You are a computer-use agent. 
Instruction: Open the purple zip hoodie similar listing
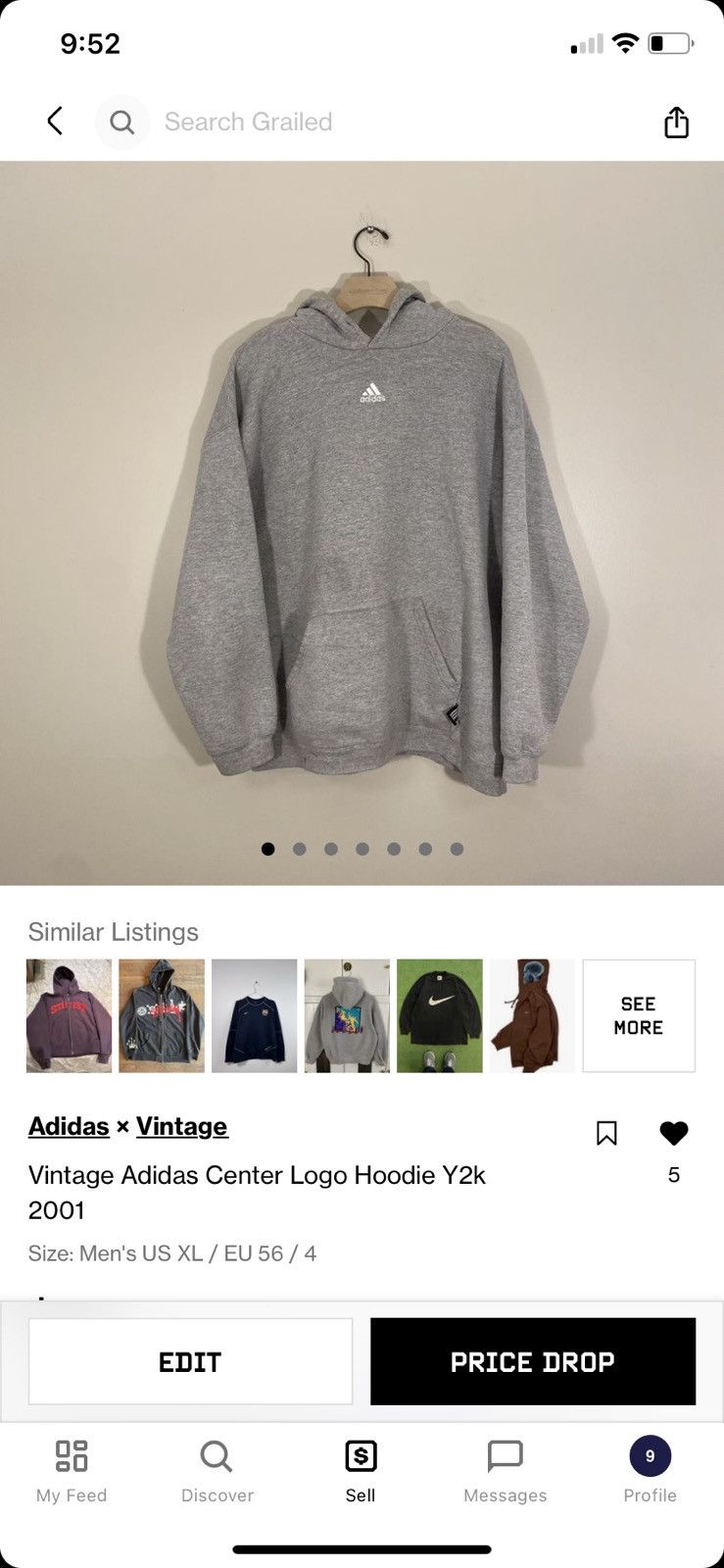tap(69, 1015)
